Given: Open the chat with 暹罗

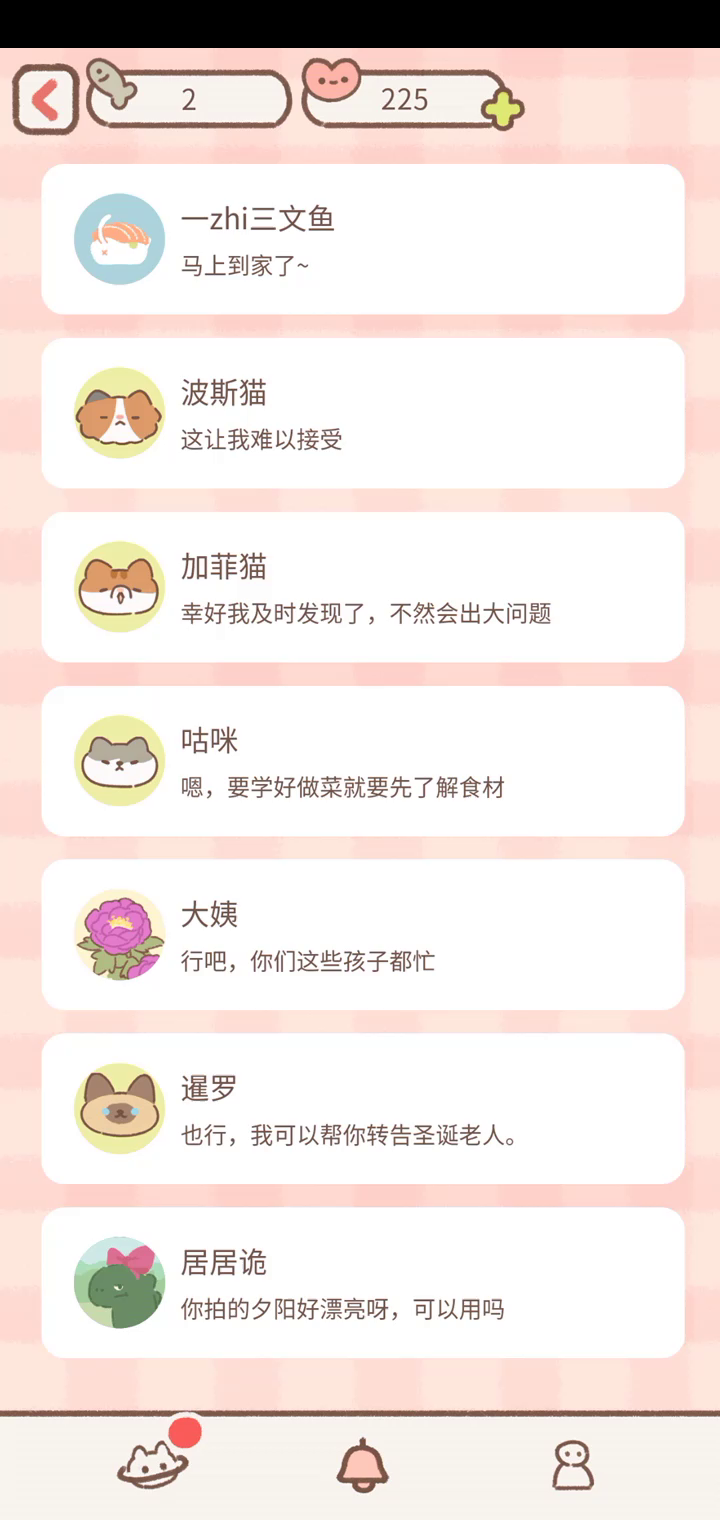Looking at the screenshot, I should pyautogui.click(x=363, y=1109).
